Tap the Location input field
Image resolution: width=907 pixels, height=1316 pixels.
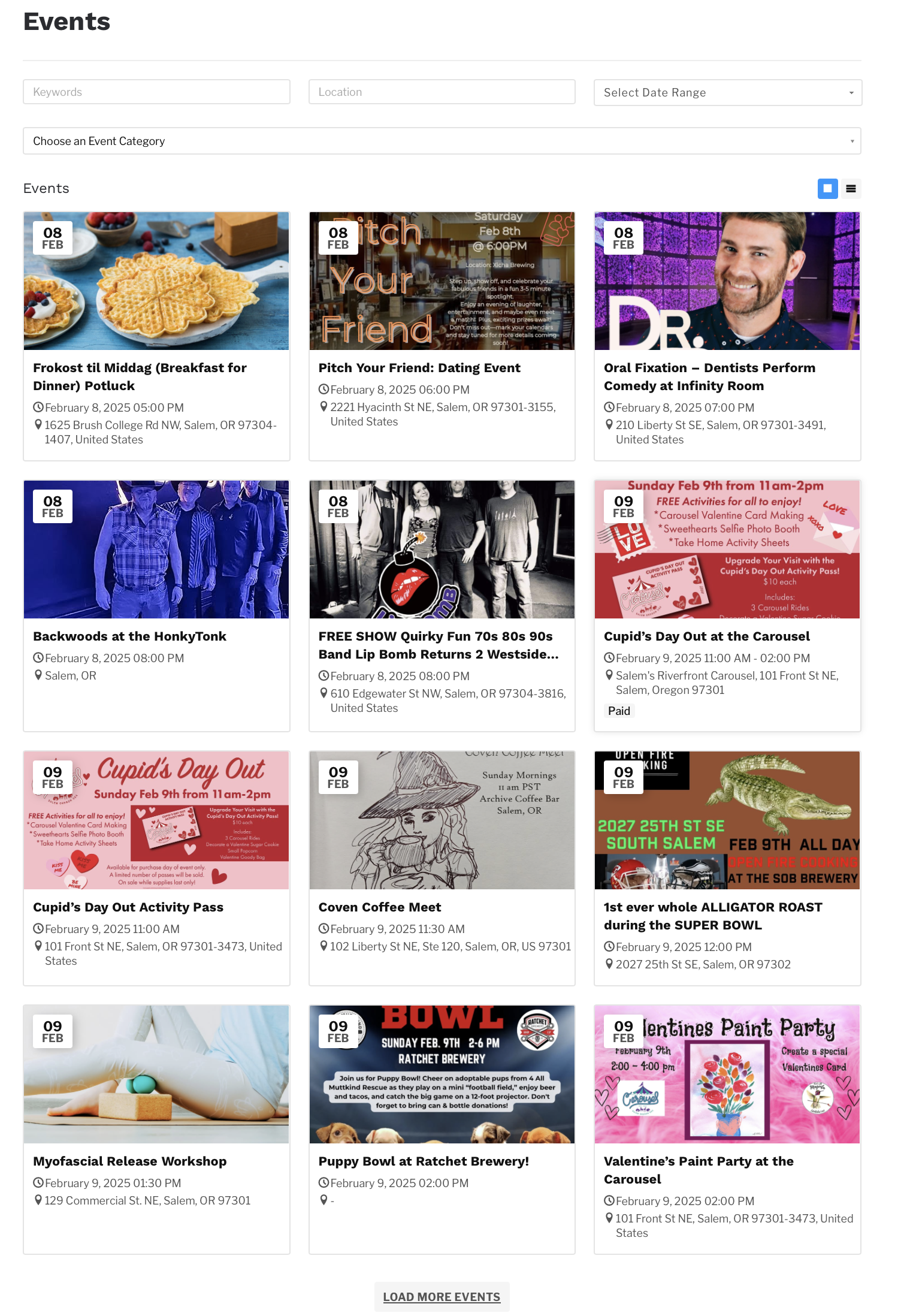click(442, 92)
